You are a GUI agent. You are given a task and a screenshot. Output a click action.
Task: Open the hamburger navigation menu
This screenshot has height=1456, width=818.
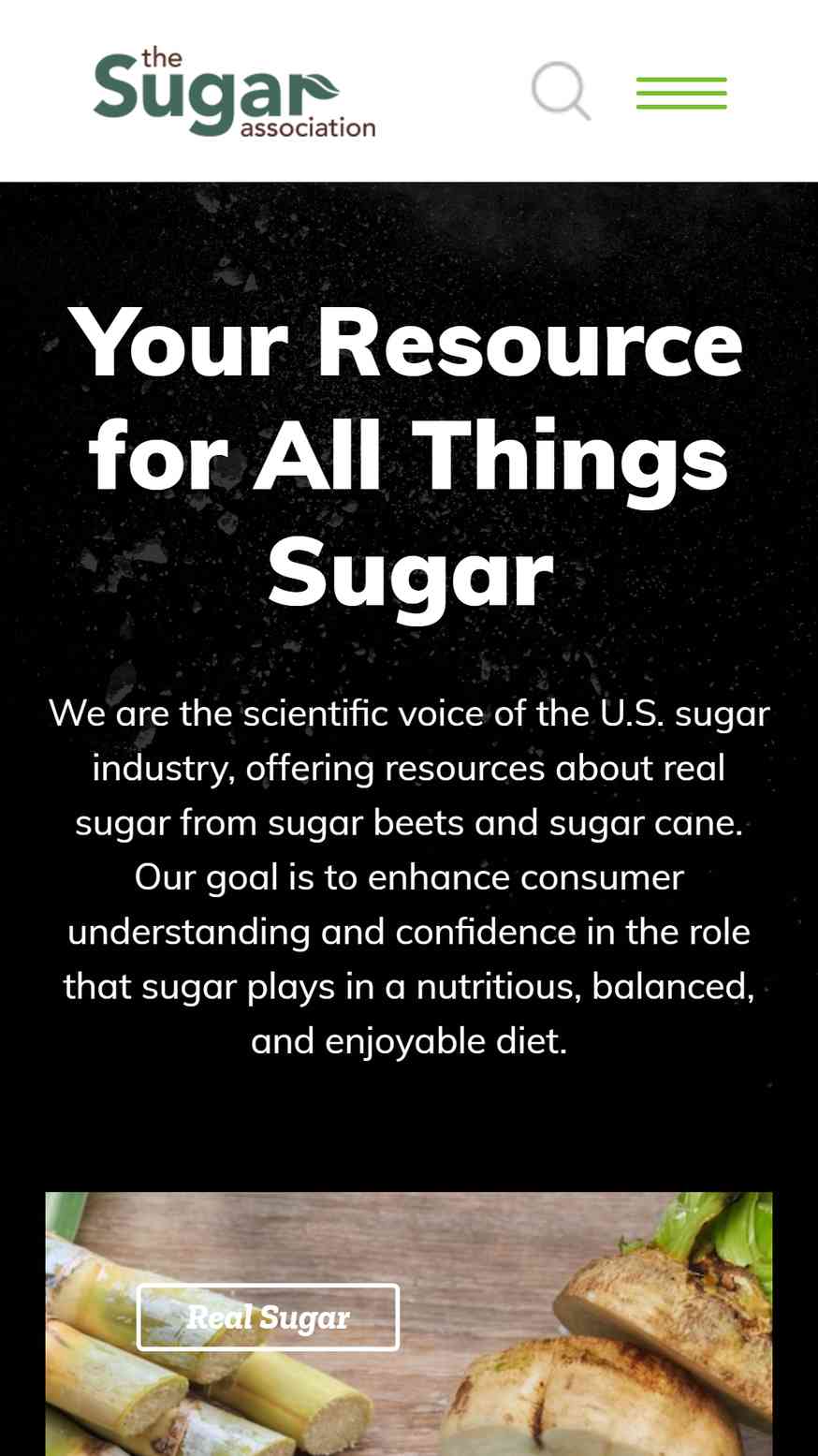pyautogui.click(x=681, y=94)
